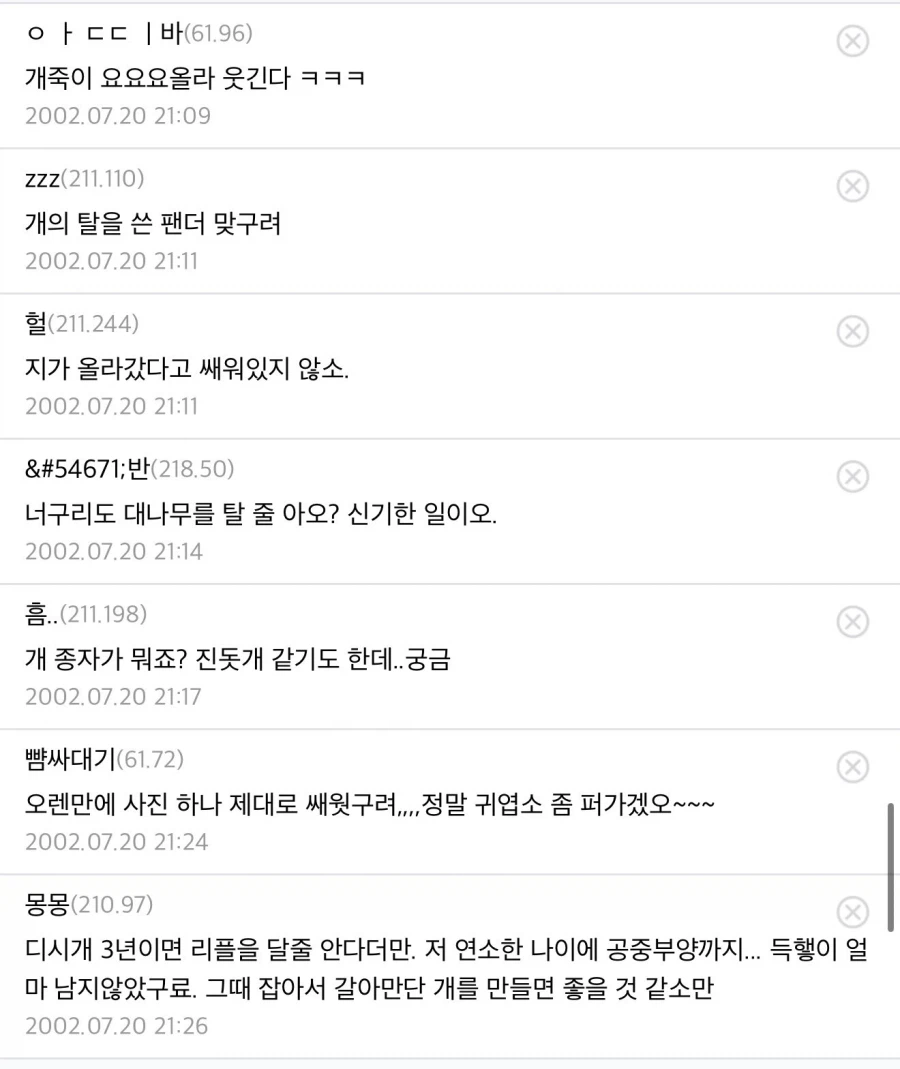Remove zzz's comment about the panda

coord(853,186)
